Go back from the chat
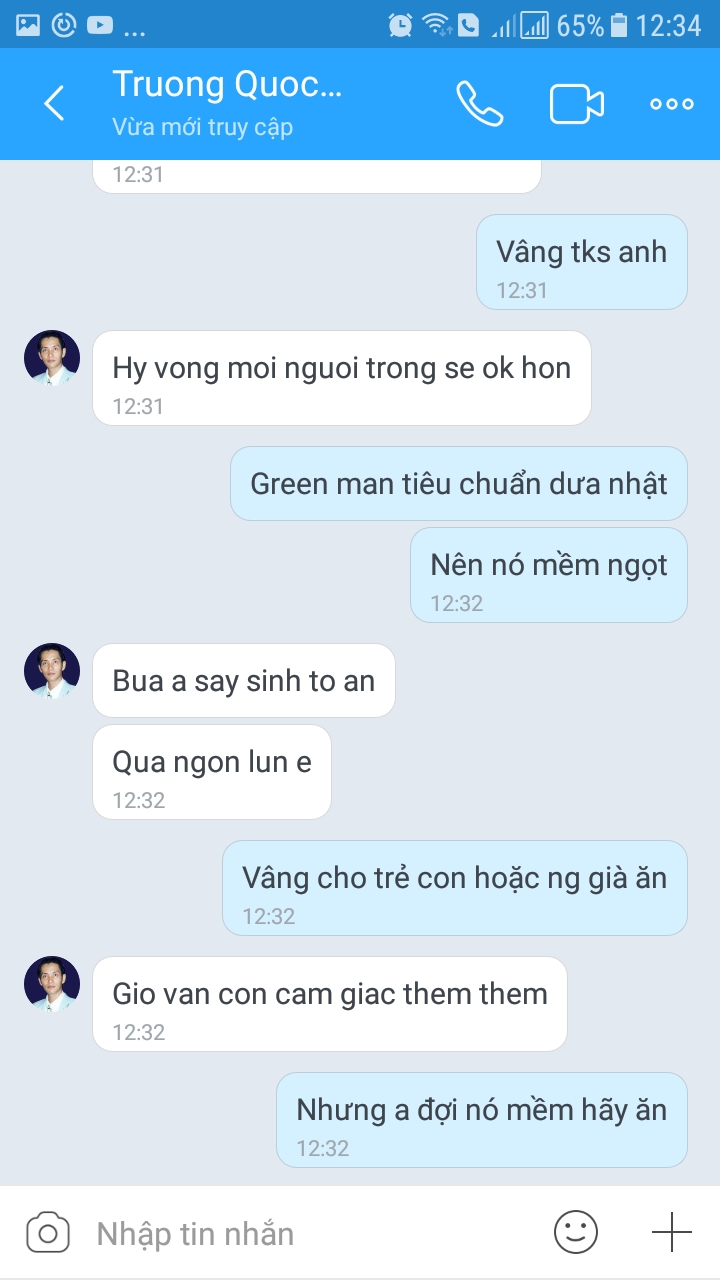Viewport: 720px width, 1280px height. 54,104
